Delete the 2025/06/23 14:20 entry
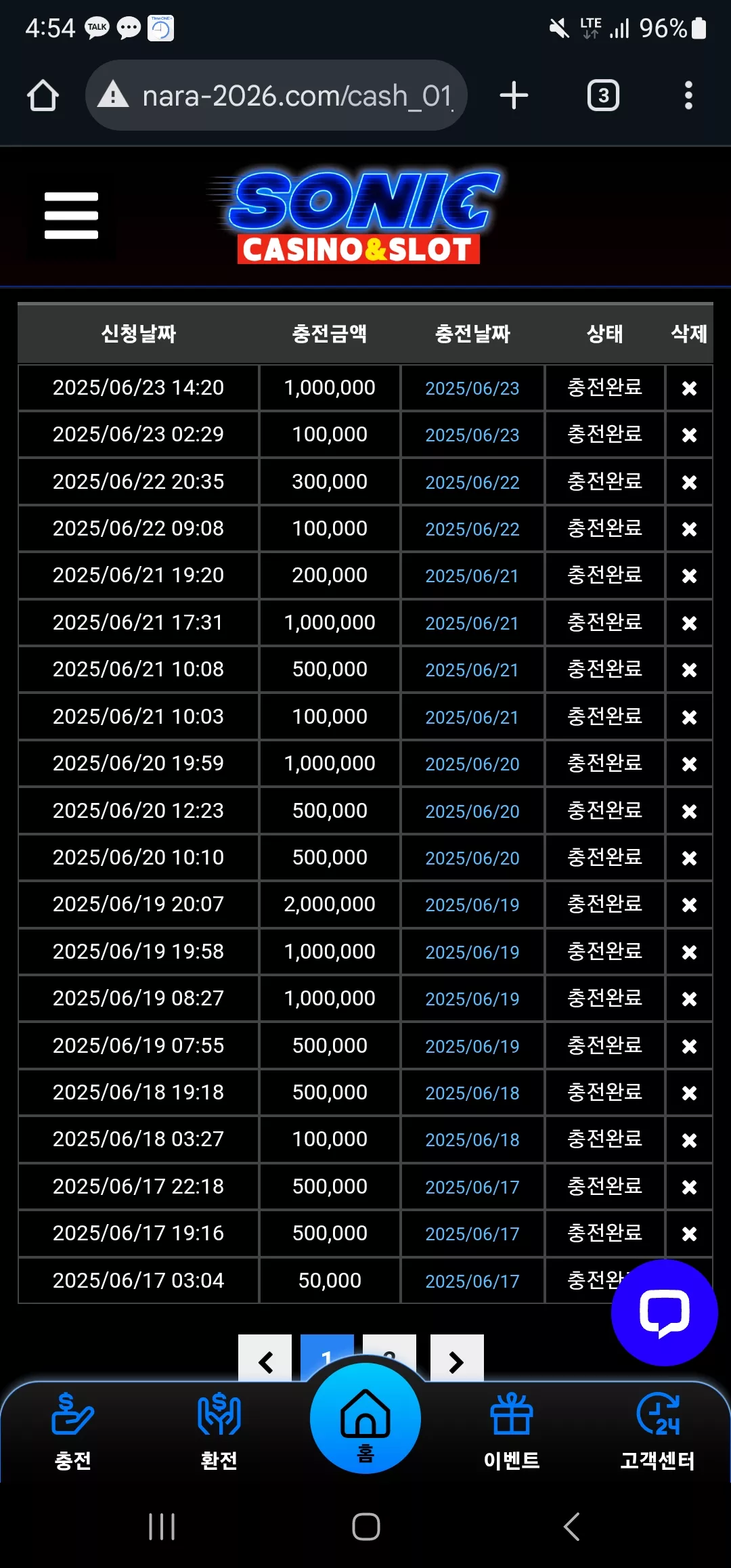This screenshot has width=731, height=1568. tap(689, 388)
